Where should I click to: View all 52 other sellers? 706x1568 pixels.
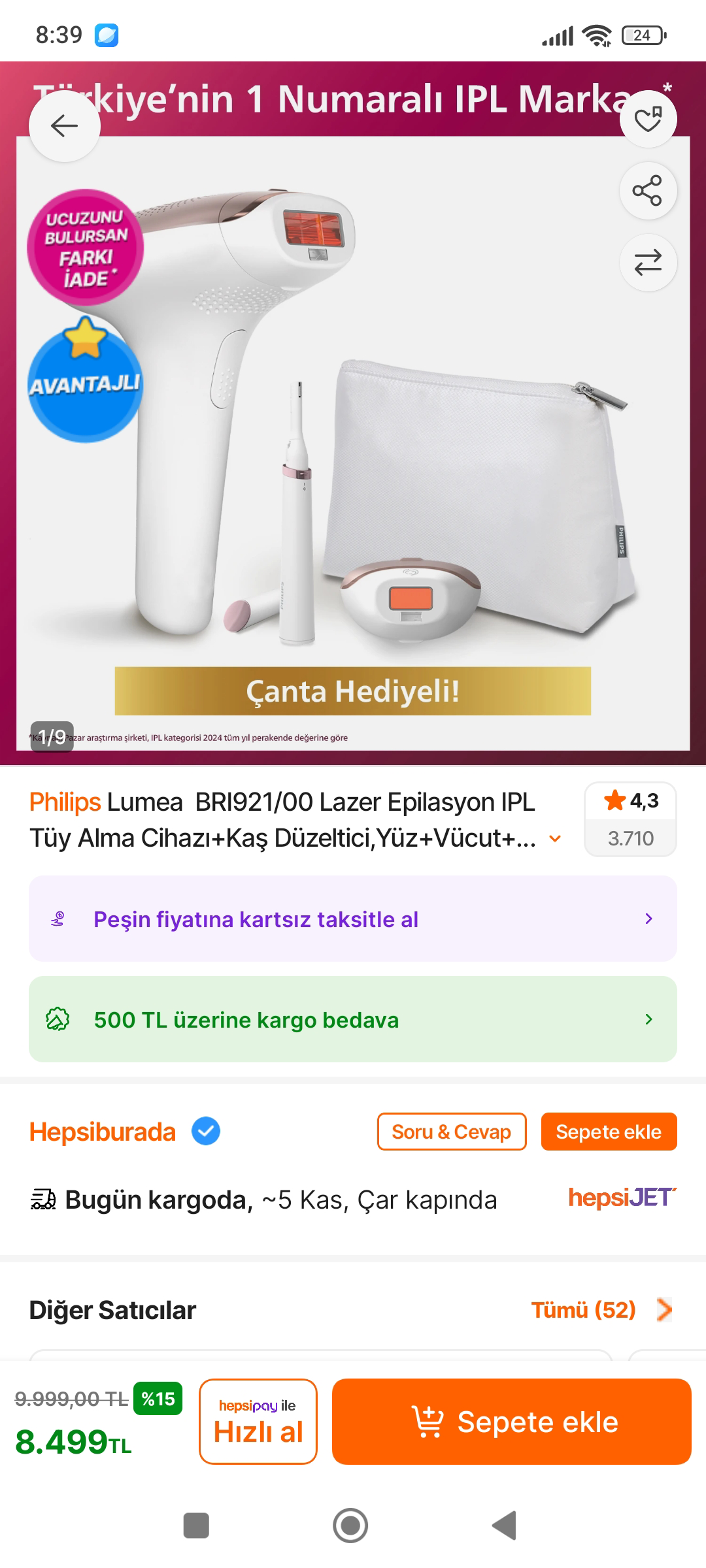coord(601,1310)
